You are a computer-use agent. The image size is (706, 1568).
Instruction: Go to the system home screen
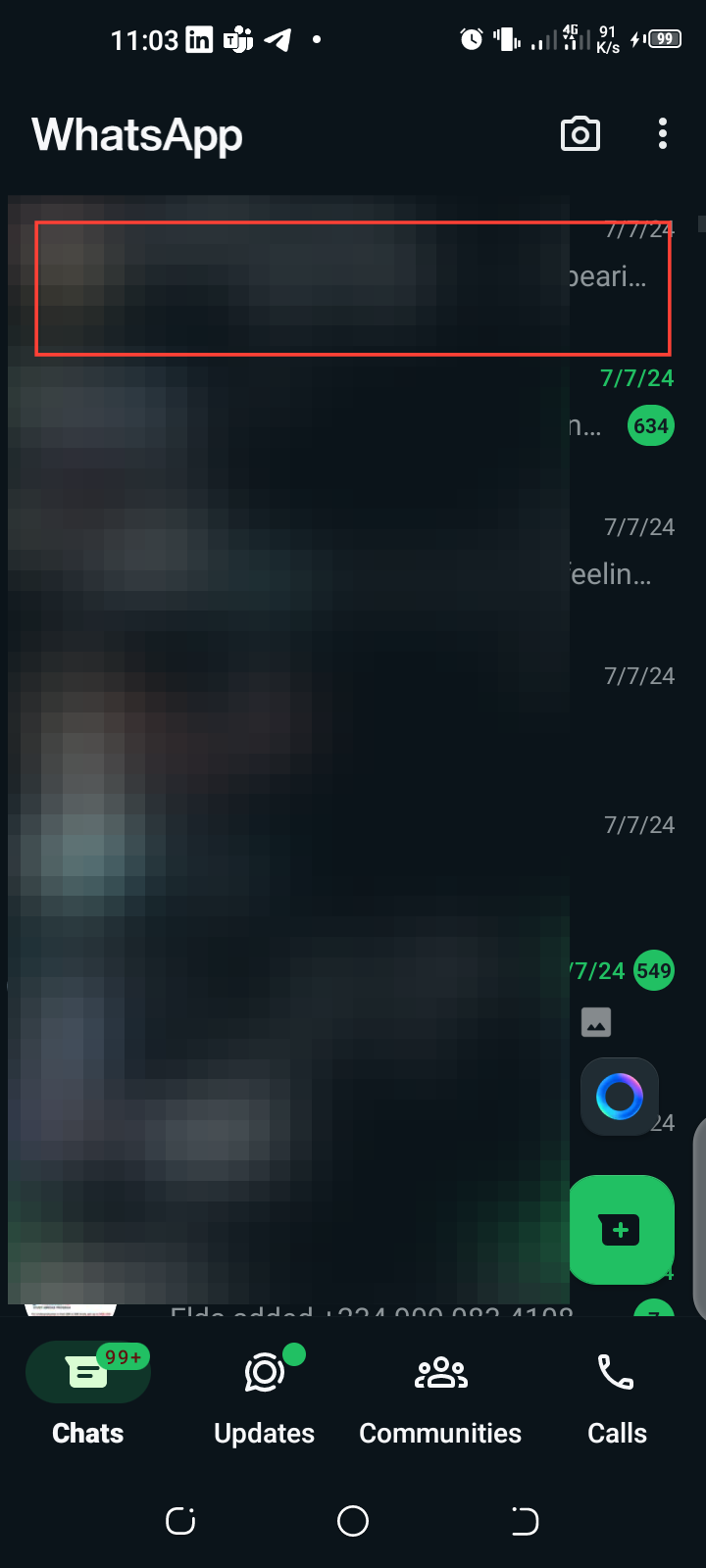pos(353,1521)
